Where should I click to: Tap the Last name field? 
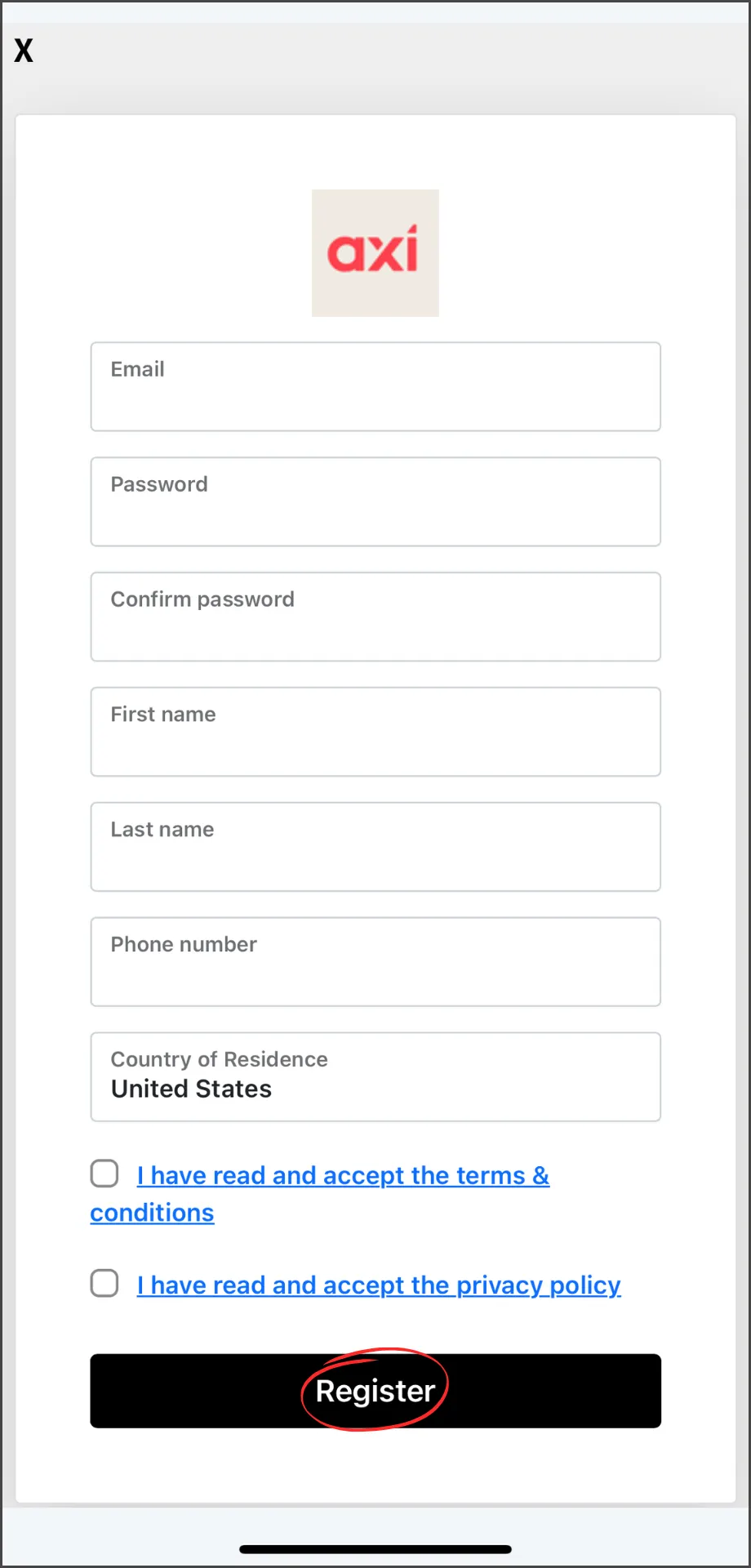coord(375,847)
